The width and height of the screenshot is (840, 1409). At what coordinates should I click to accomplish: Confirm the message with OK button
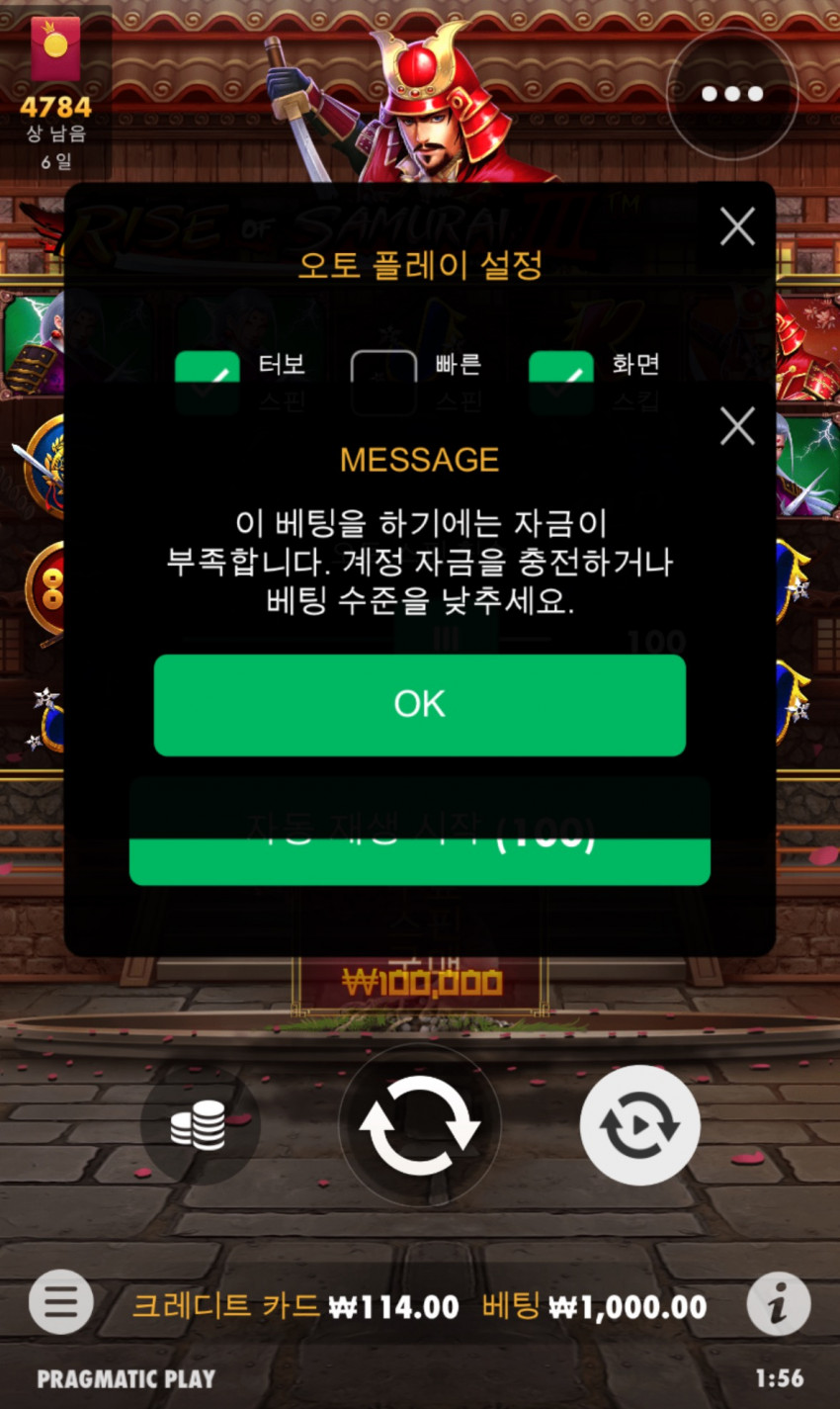419,704
